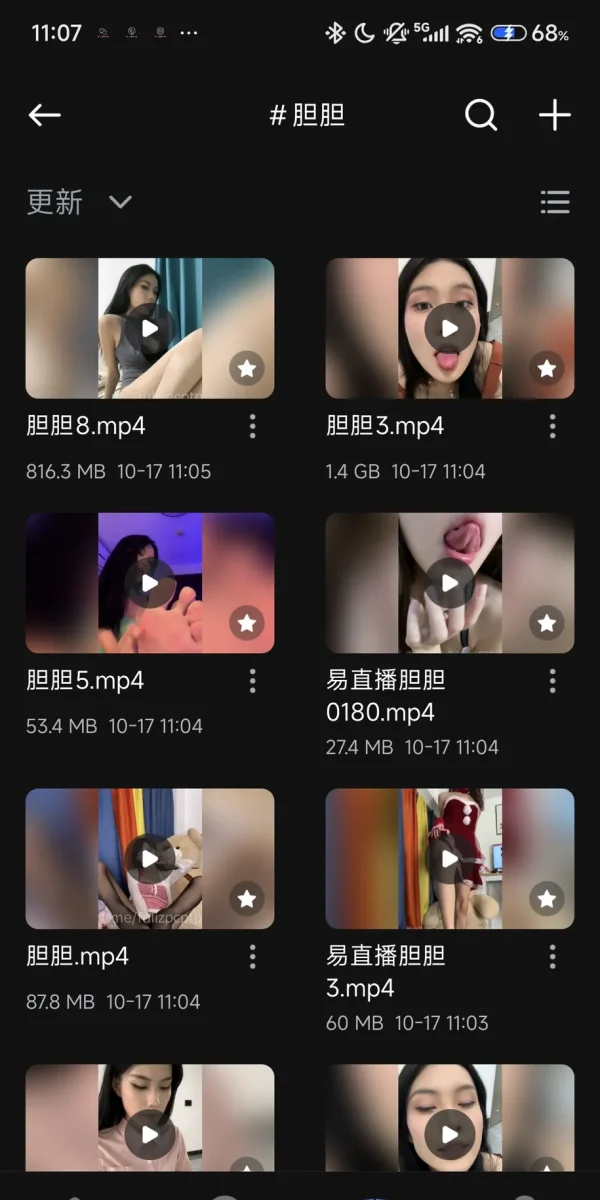The height and width of the screenshot is (1200, 600).
Task: Open the video 胆胆8.mp4
Action: [150, 328]
